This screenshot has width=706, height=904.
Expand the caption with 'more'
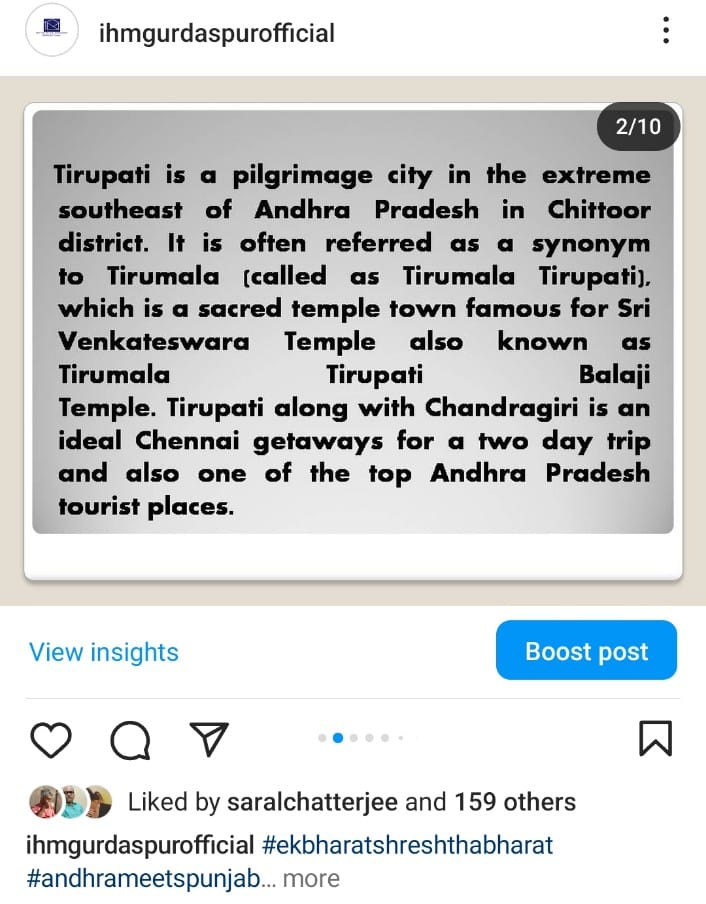(311, 879)
